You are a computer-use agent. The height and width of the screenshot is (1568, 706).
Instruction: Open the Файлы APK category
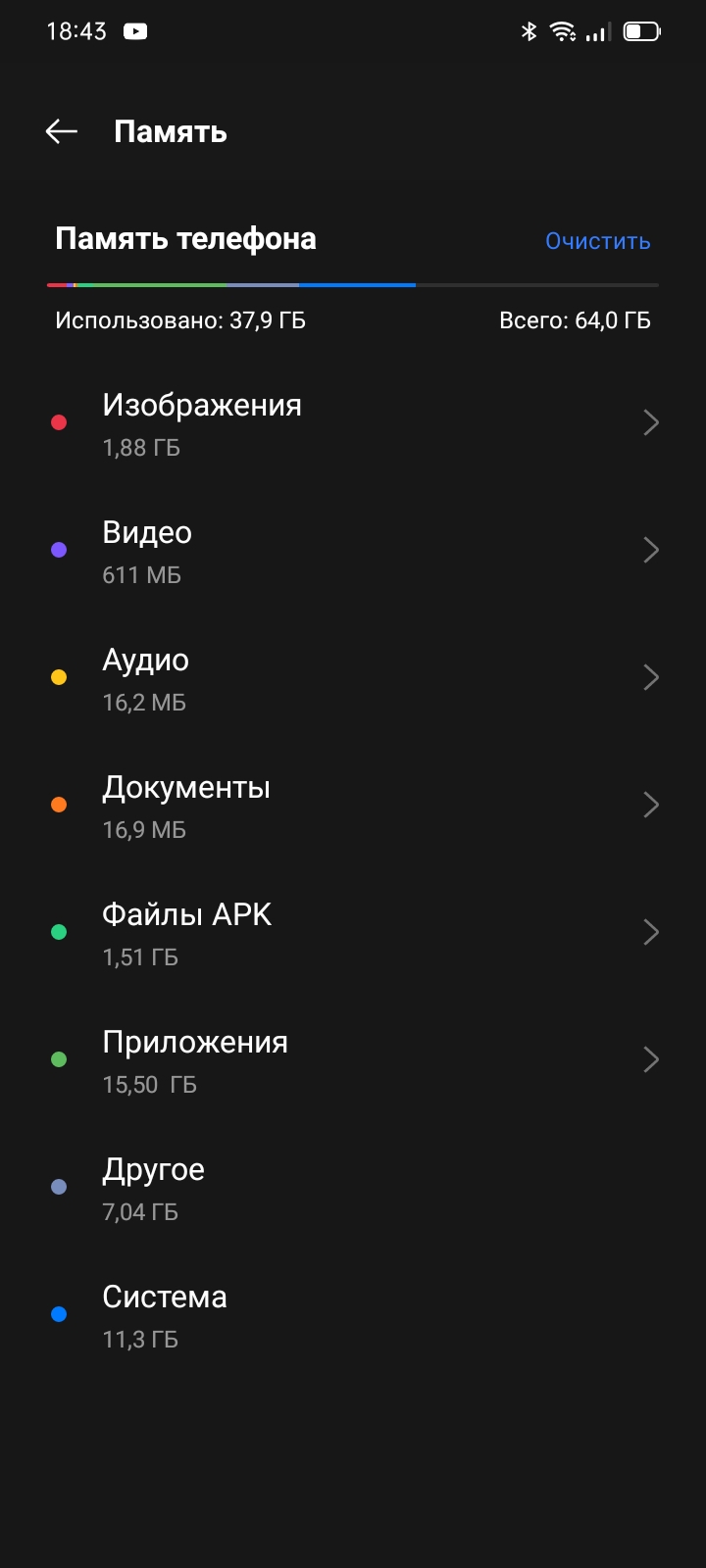(353, 933)
